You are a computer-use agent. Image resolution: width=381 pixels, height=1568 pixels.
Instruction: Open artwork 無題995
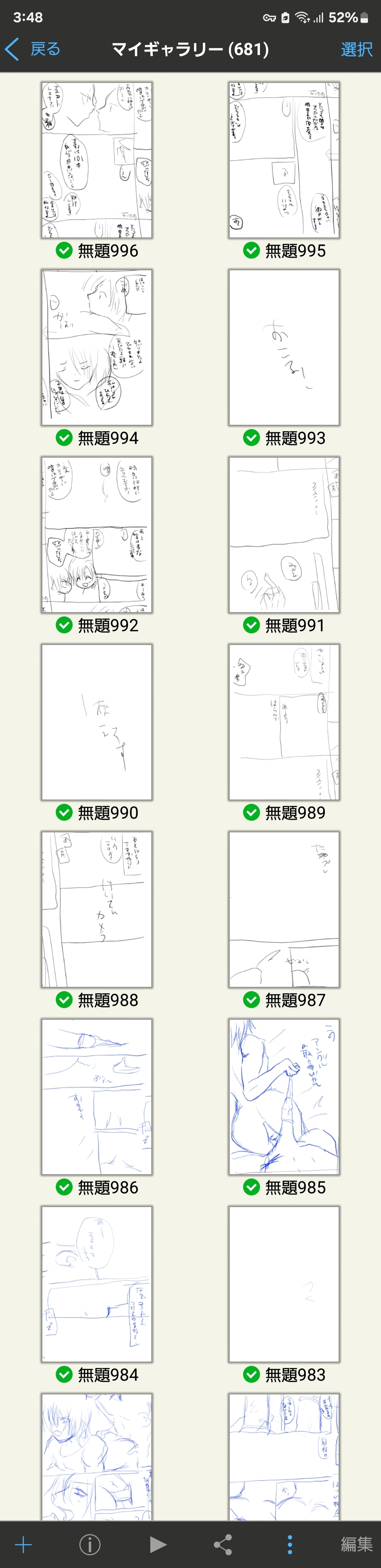284,160
